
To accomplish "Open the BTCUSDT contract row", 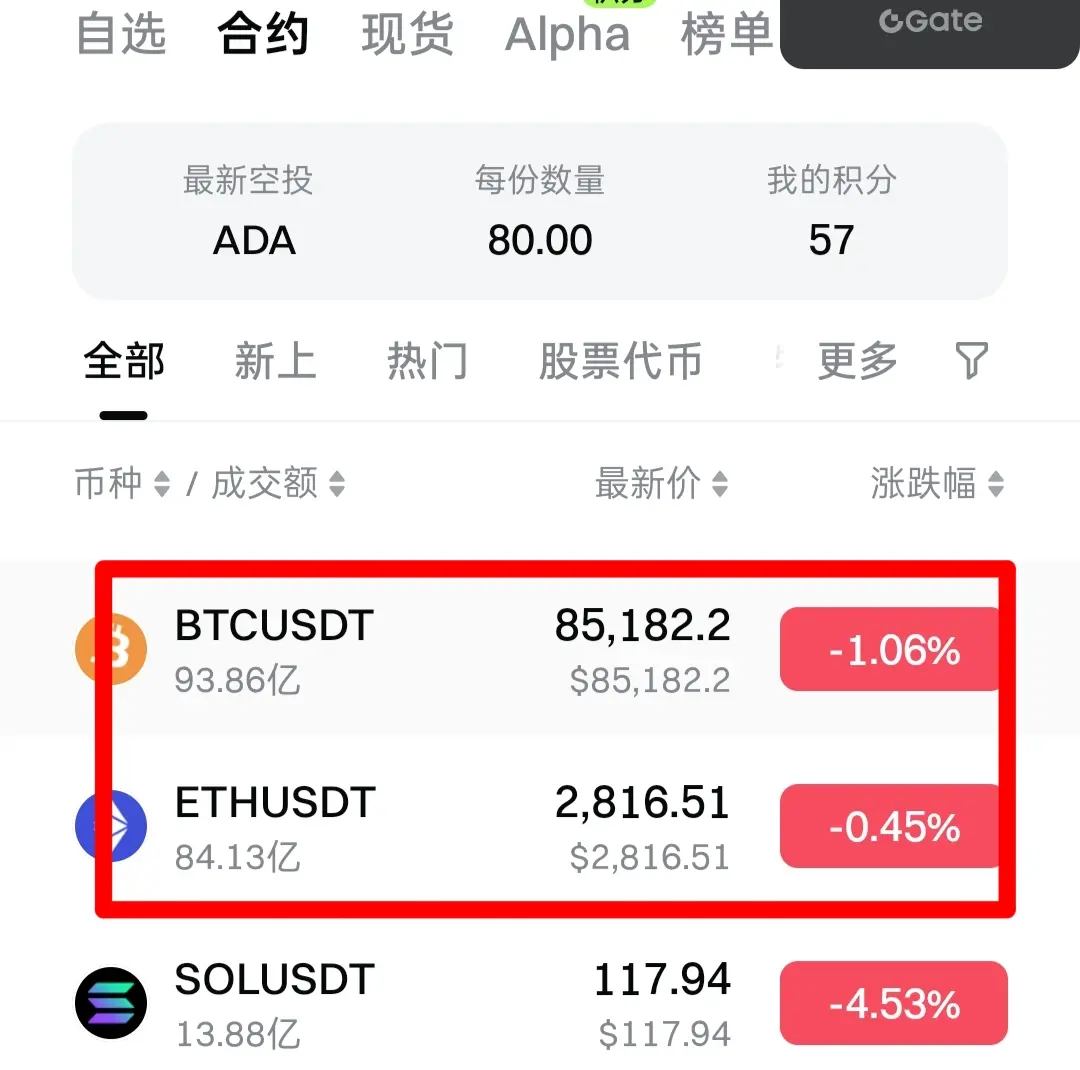I will coord(400,650).
